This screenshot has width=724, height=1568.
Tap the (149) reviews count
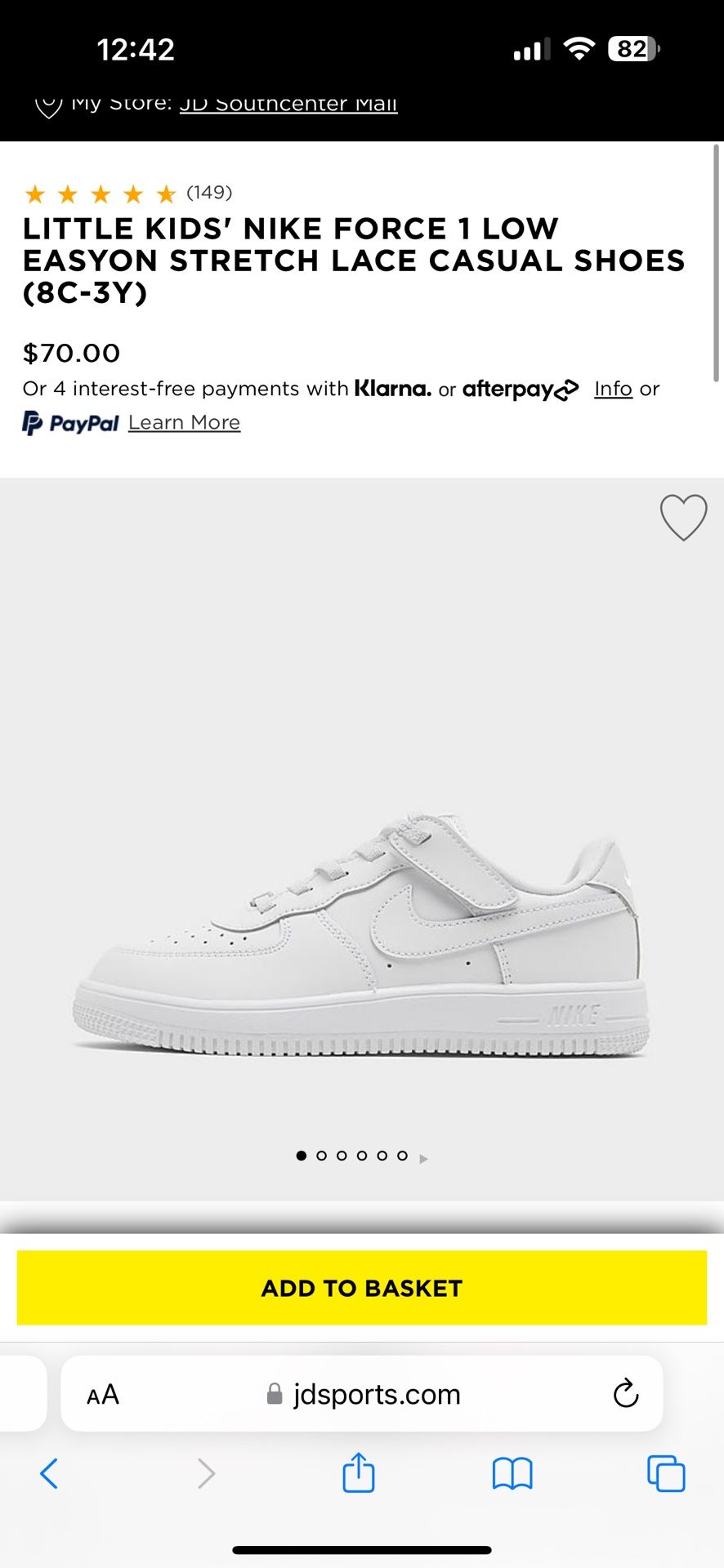(209, 194)
